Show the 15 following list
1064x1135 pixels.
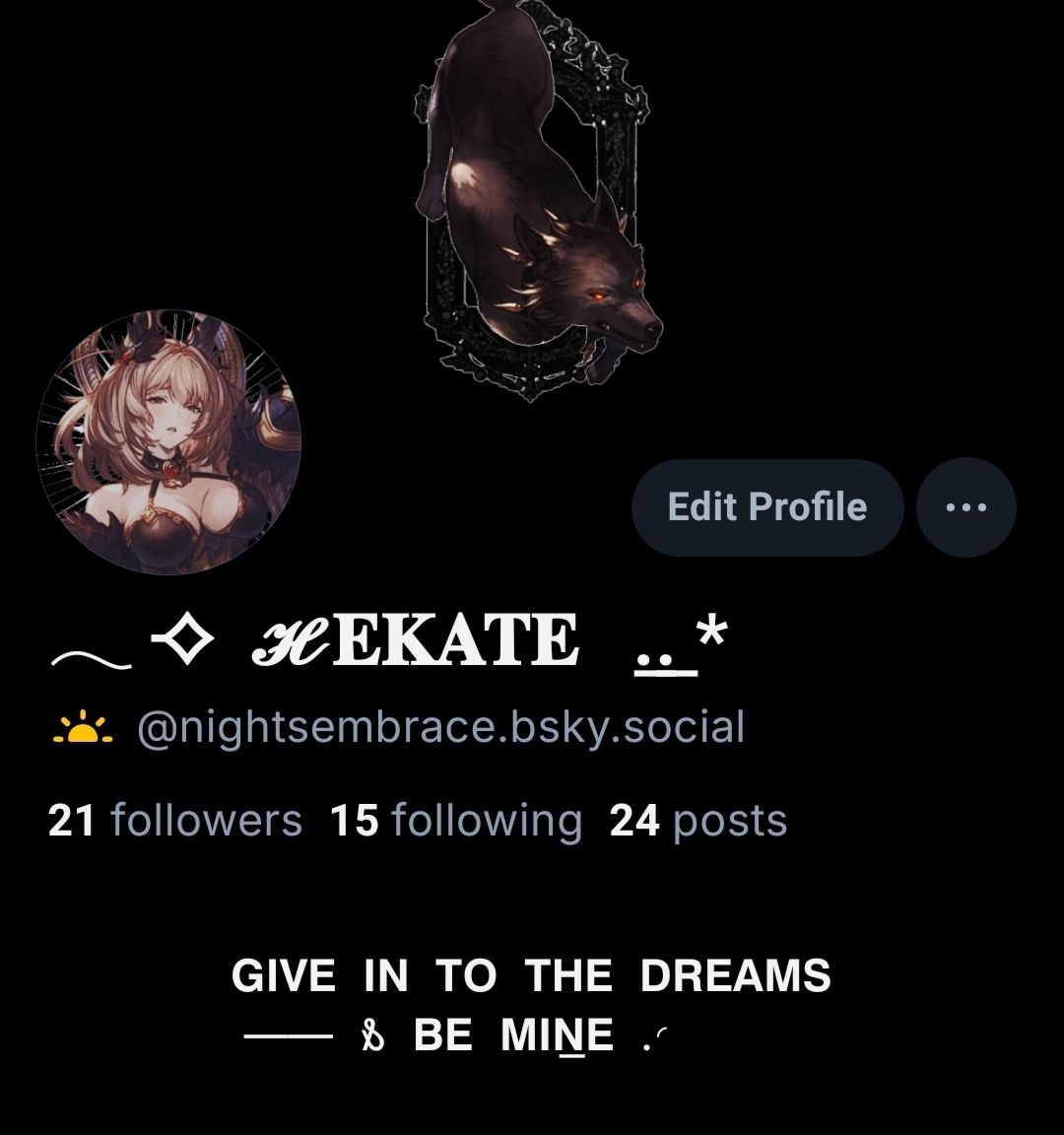pos(455,821)
